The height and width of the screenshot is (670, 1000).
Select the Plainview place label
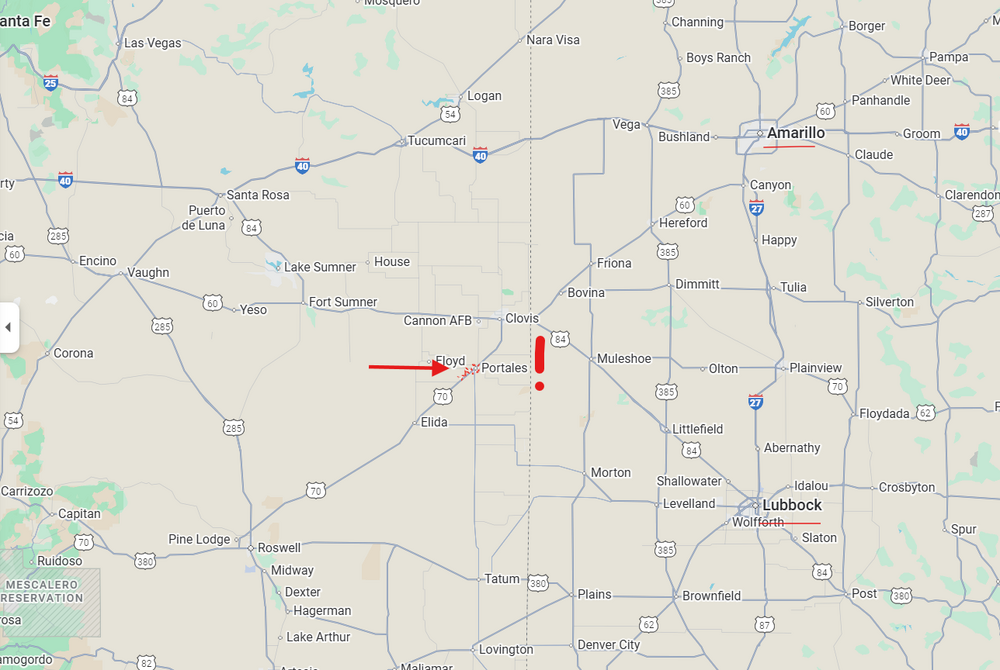[x=816, y=368]
